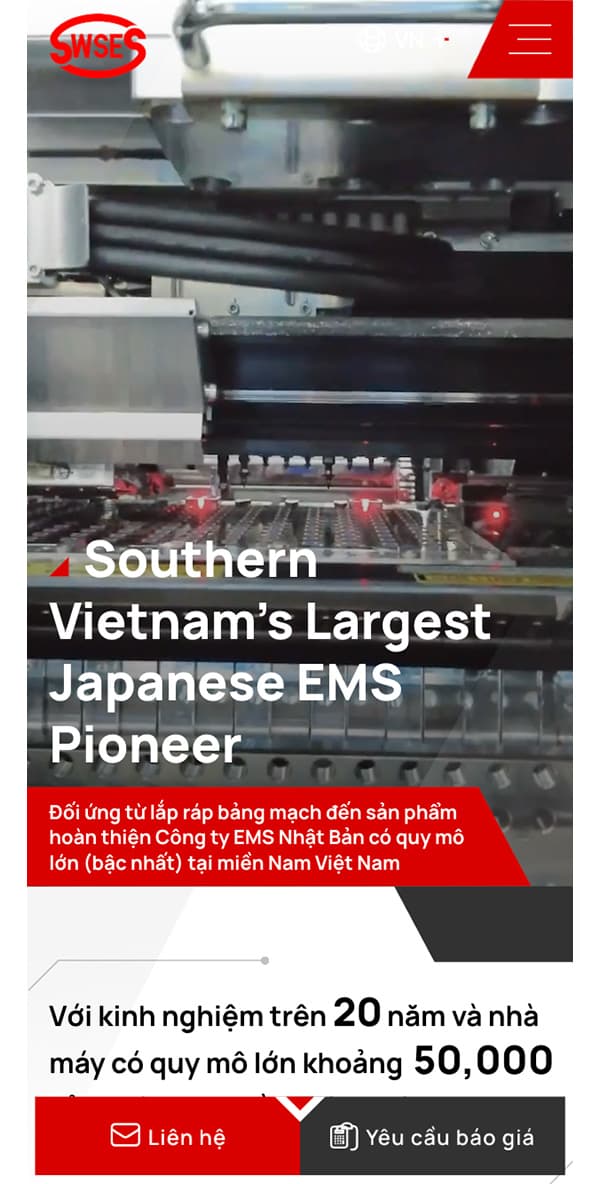Open the Liên hệ contact page
This screenshot has width=600, height=1184.
click(167, 1136)
